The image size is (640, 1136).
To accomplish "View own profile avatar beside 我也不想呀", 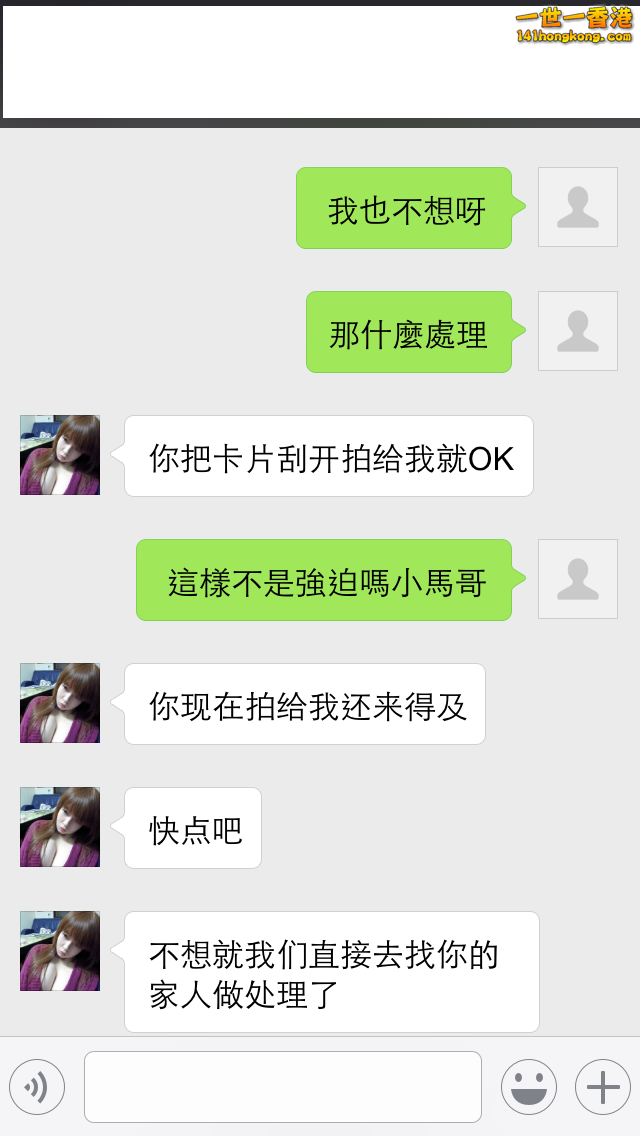I will [x=577, y=207].
